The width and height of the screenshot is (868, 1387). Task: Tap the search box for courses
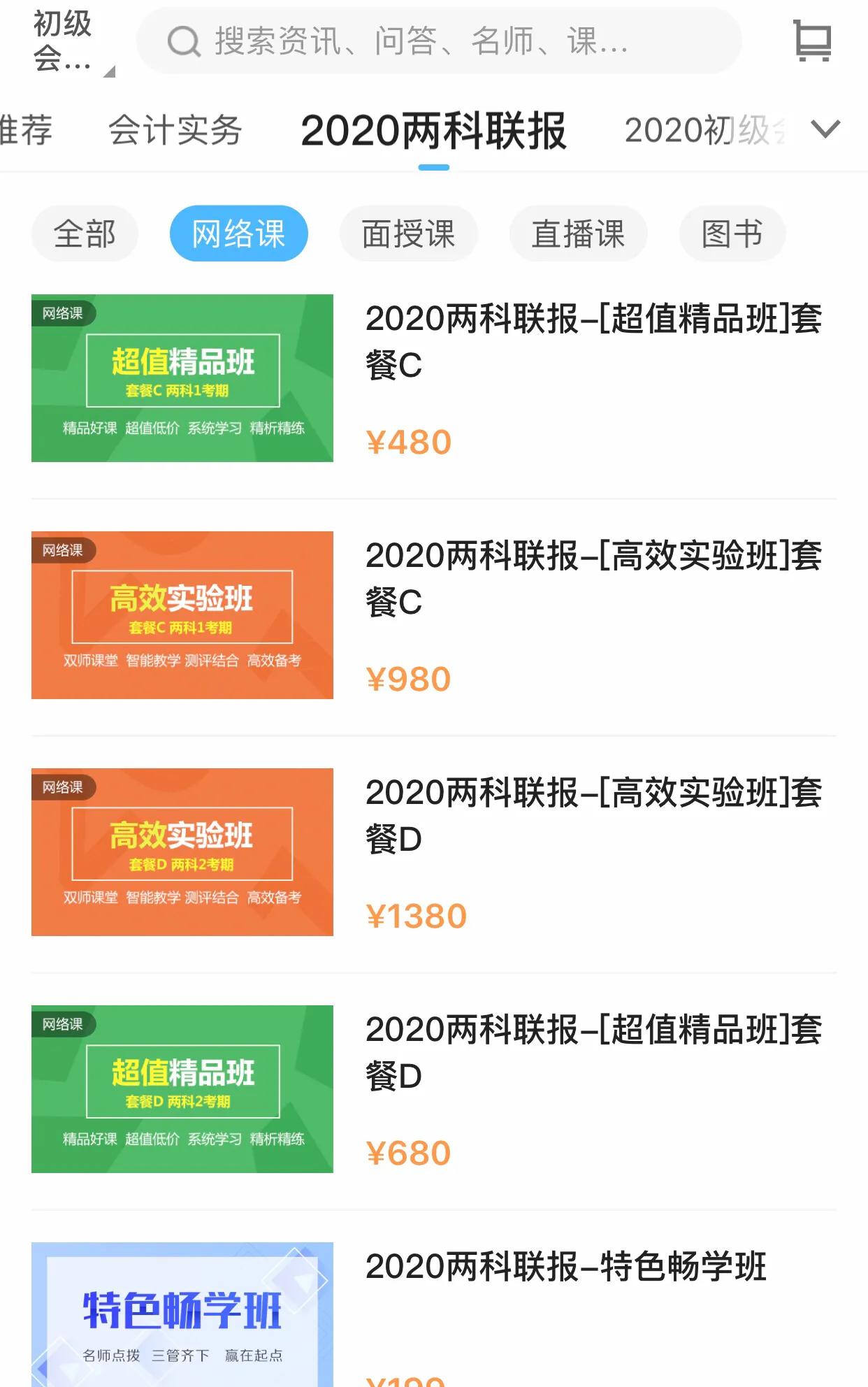coord(438,41)
